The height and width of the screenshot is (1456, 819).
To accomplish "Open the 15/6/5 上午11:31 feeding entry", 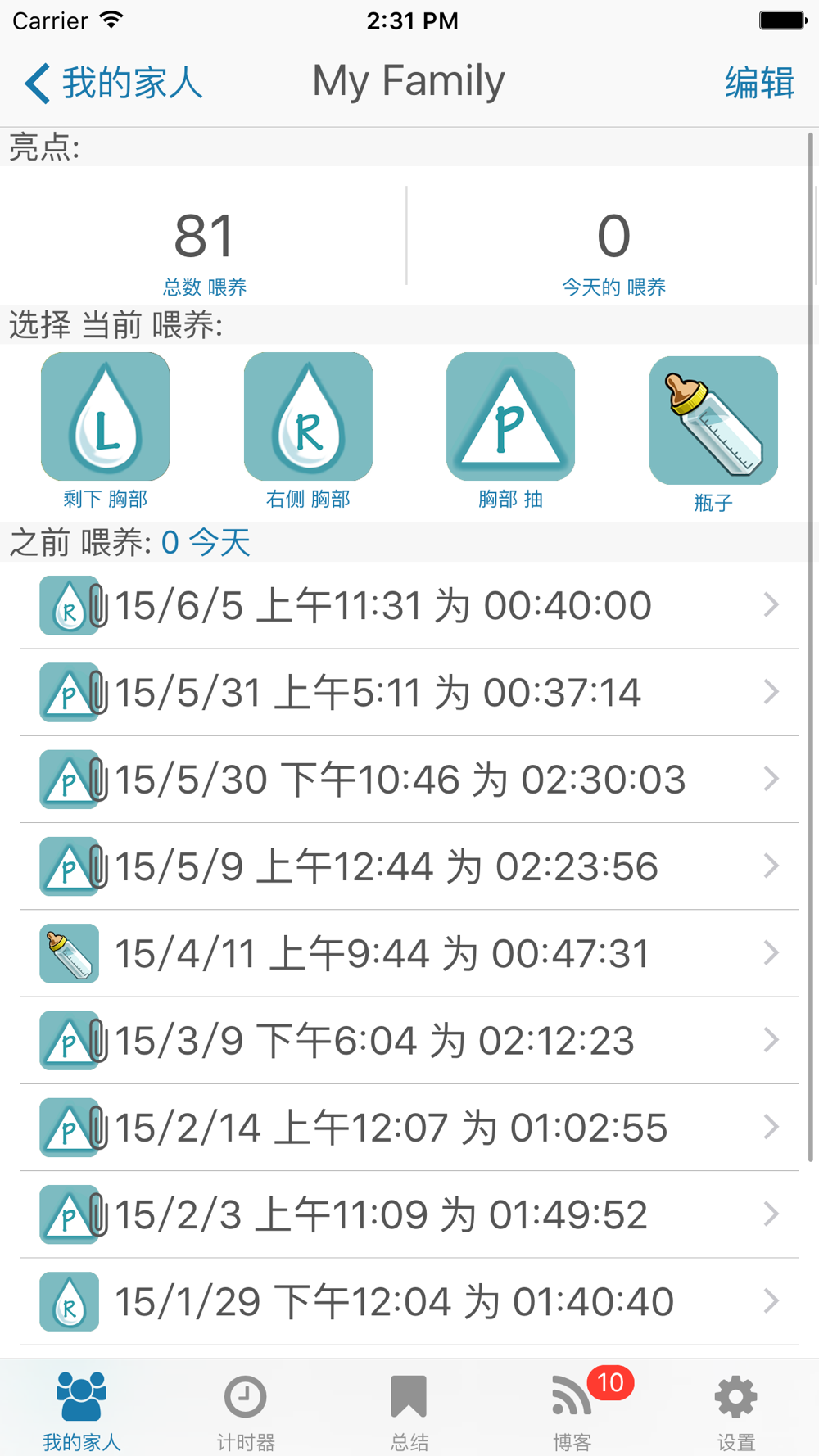I will [409, 605].
